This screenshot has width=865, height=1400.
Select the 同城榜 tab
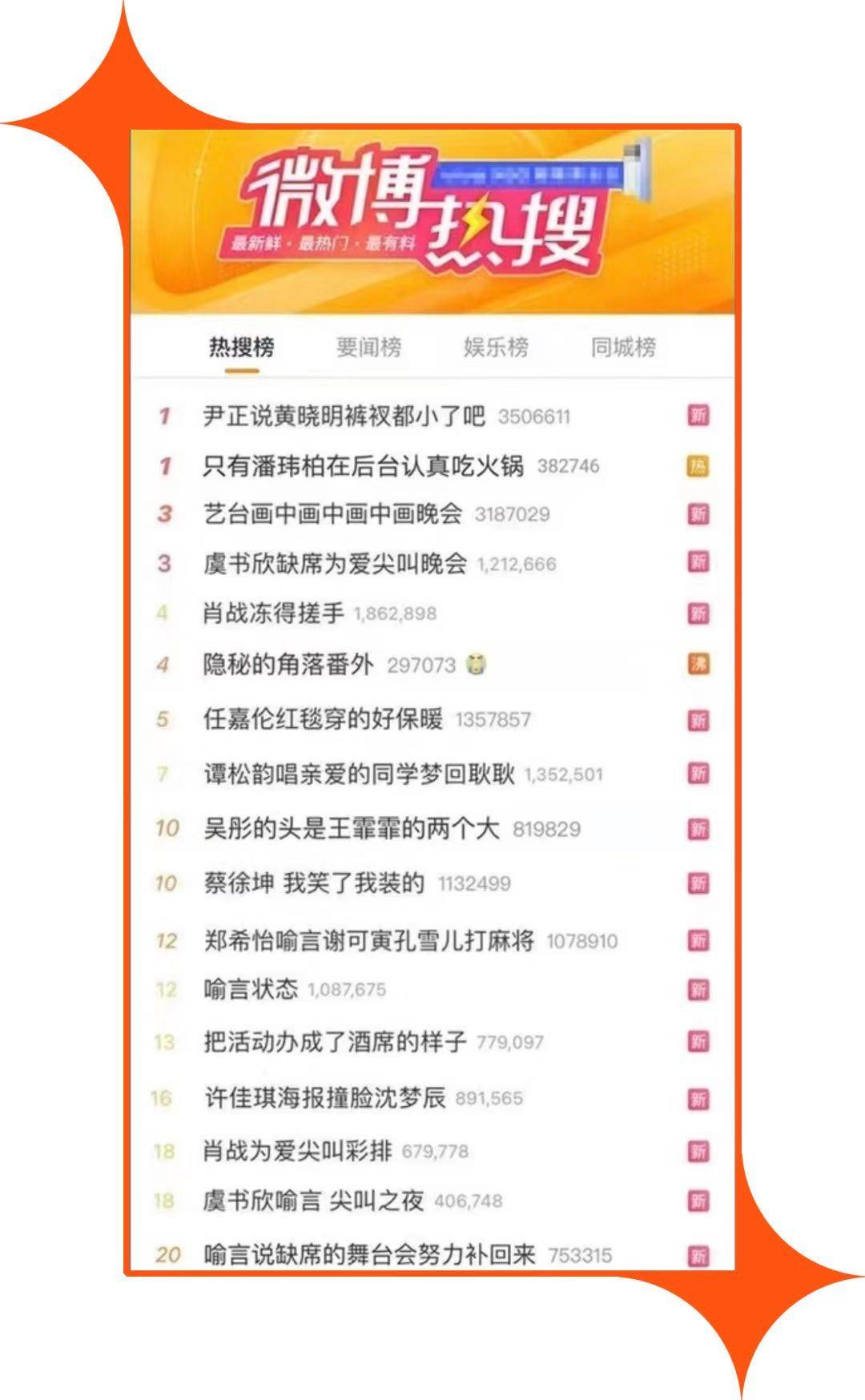(x=626, y=346)
